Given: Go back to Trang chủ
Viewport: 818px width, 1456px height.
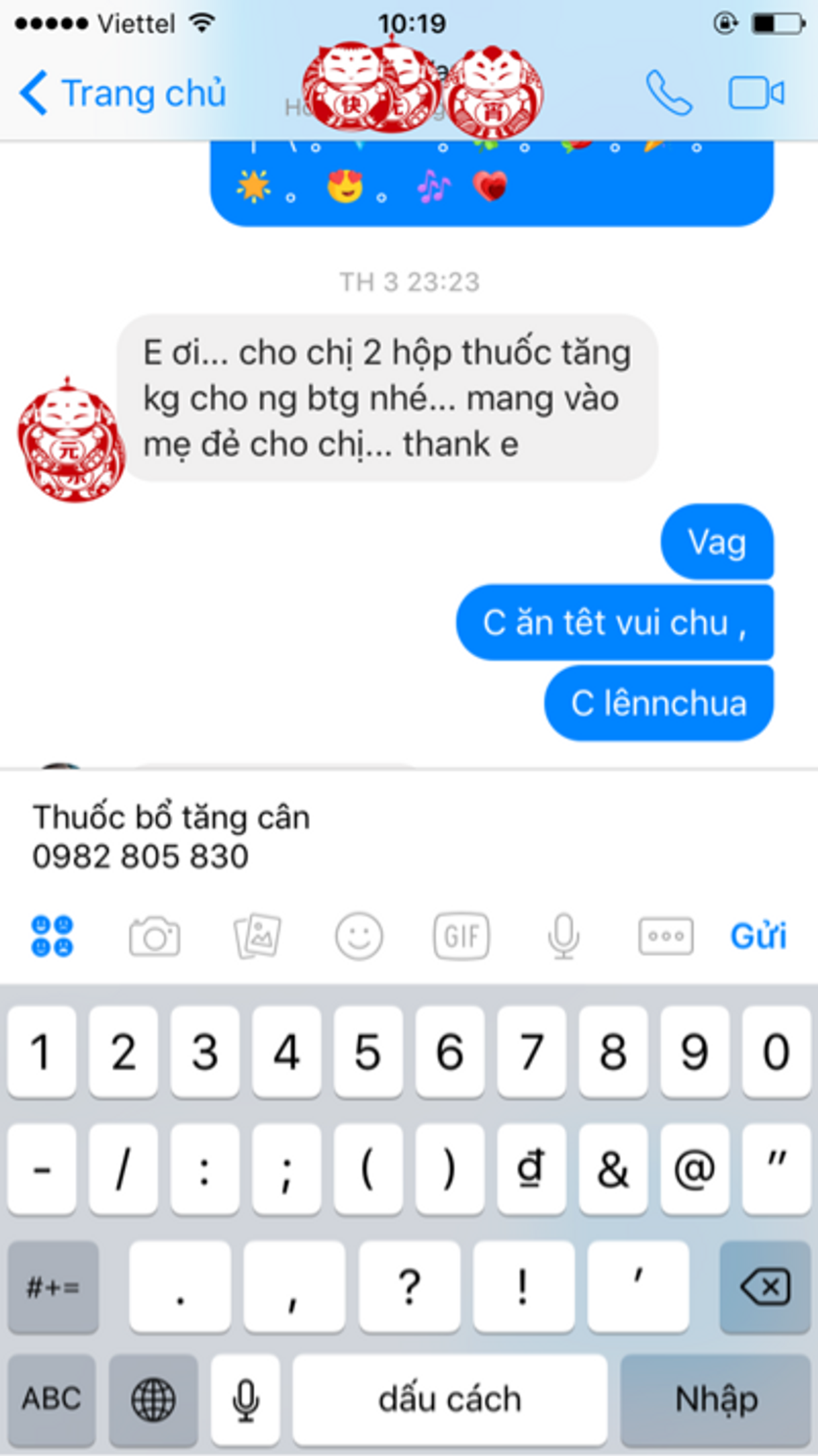Looking at the screenshot, I should [x=123, y=93].
